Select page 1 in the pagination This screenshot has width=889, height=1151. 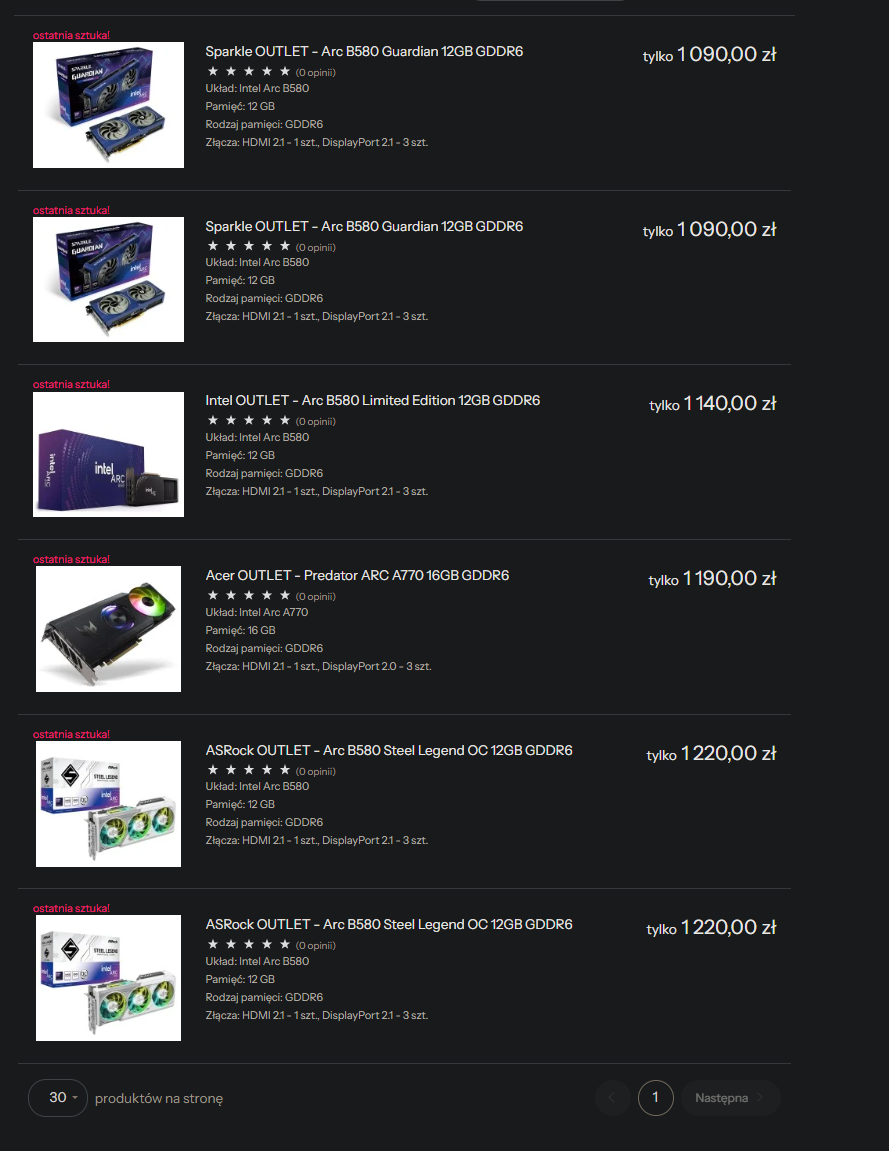point(655,1098)
